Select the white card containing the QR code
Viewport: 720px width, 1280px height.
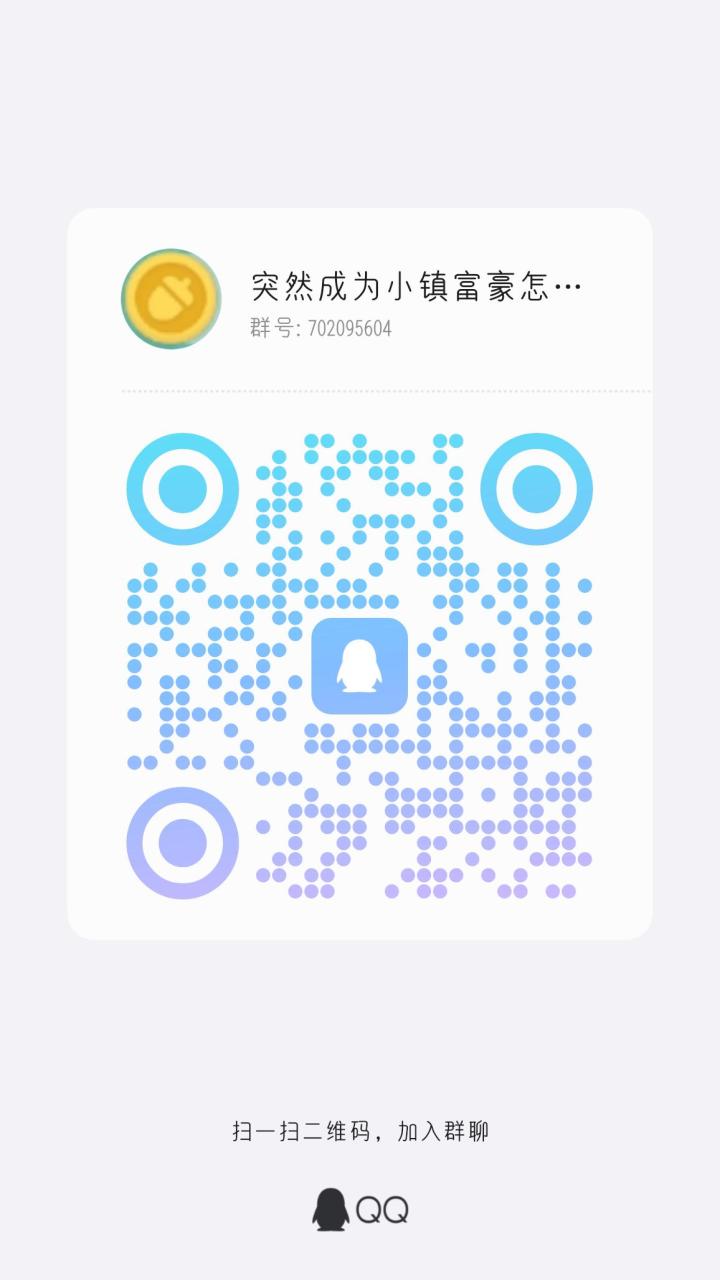coord(360,575)
